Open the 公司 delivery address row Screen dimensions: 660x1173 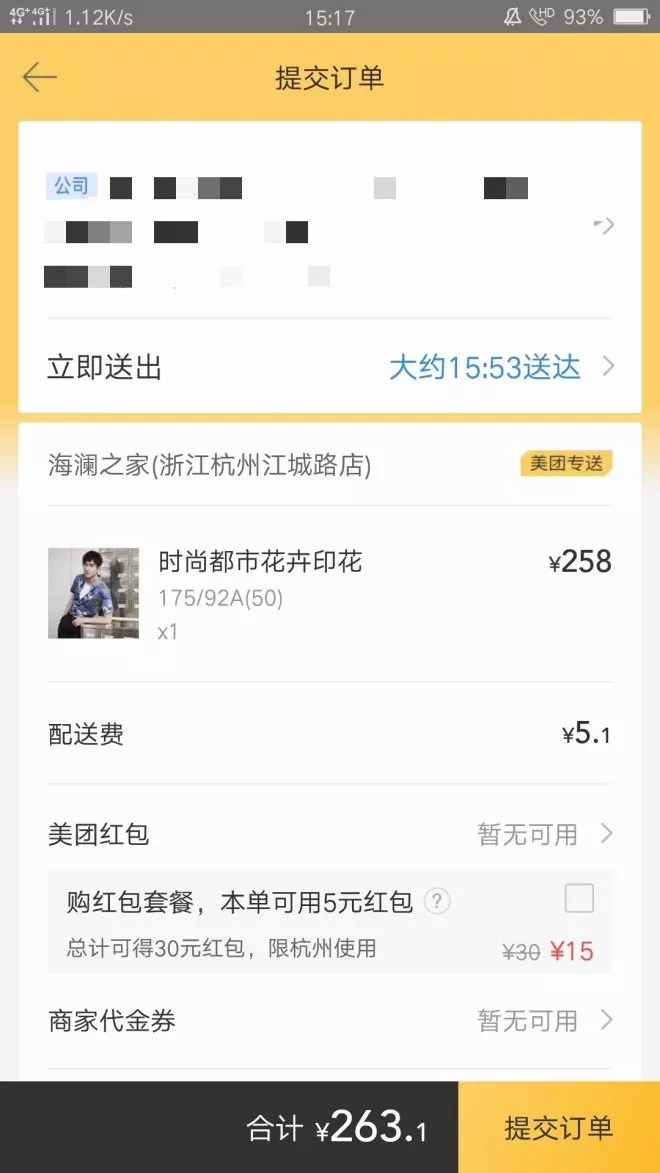point(329,227)
